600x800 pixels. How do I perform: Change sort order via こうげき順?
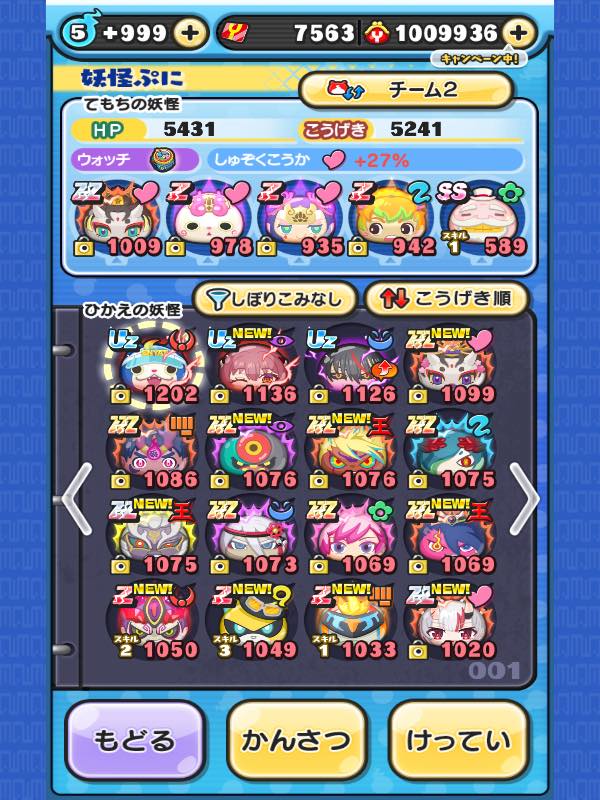445,298
